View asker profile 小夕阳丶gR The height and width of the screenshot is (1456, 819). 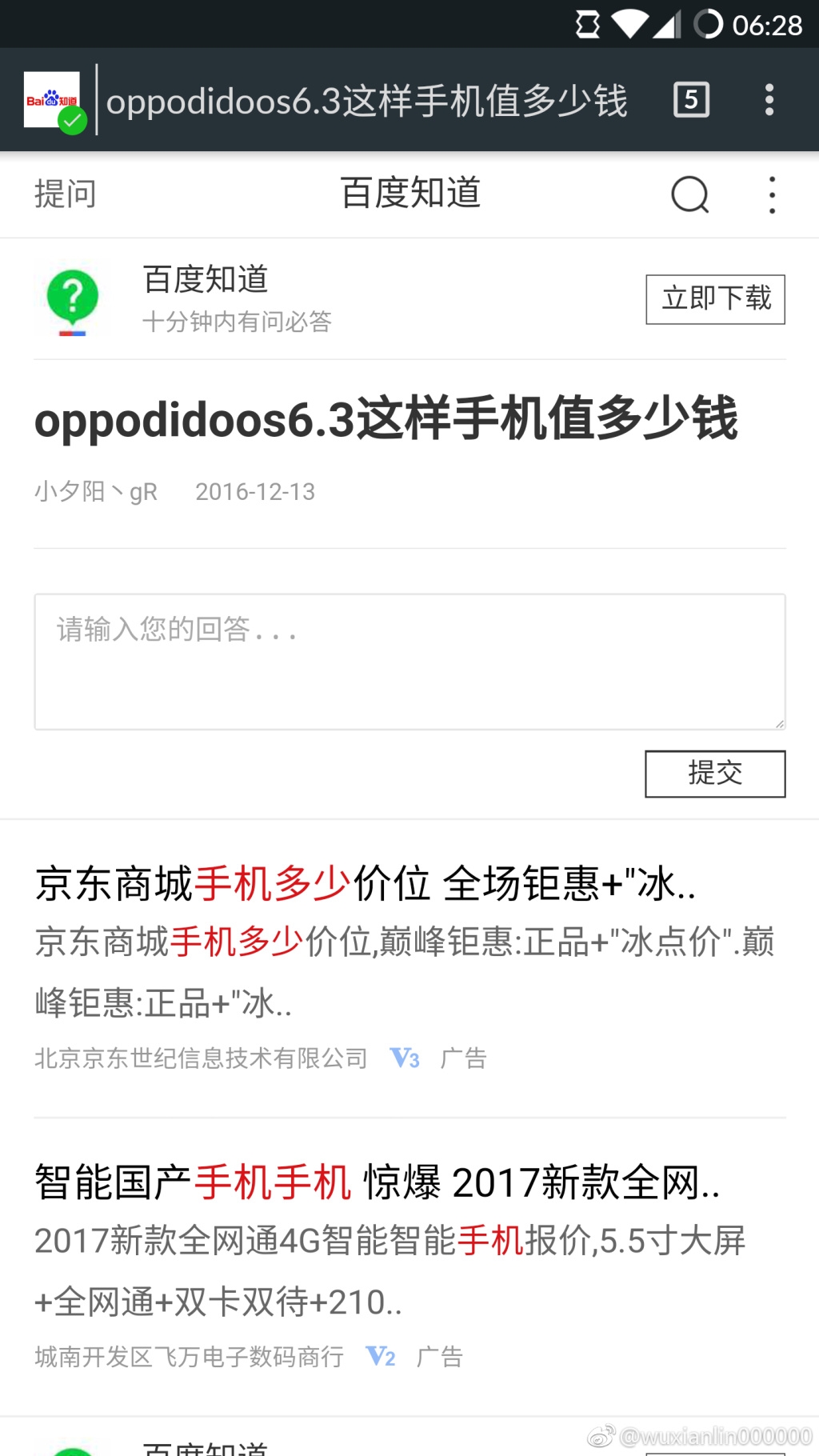coord(96,491)
